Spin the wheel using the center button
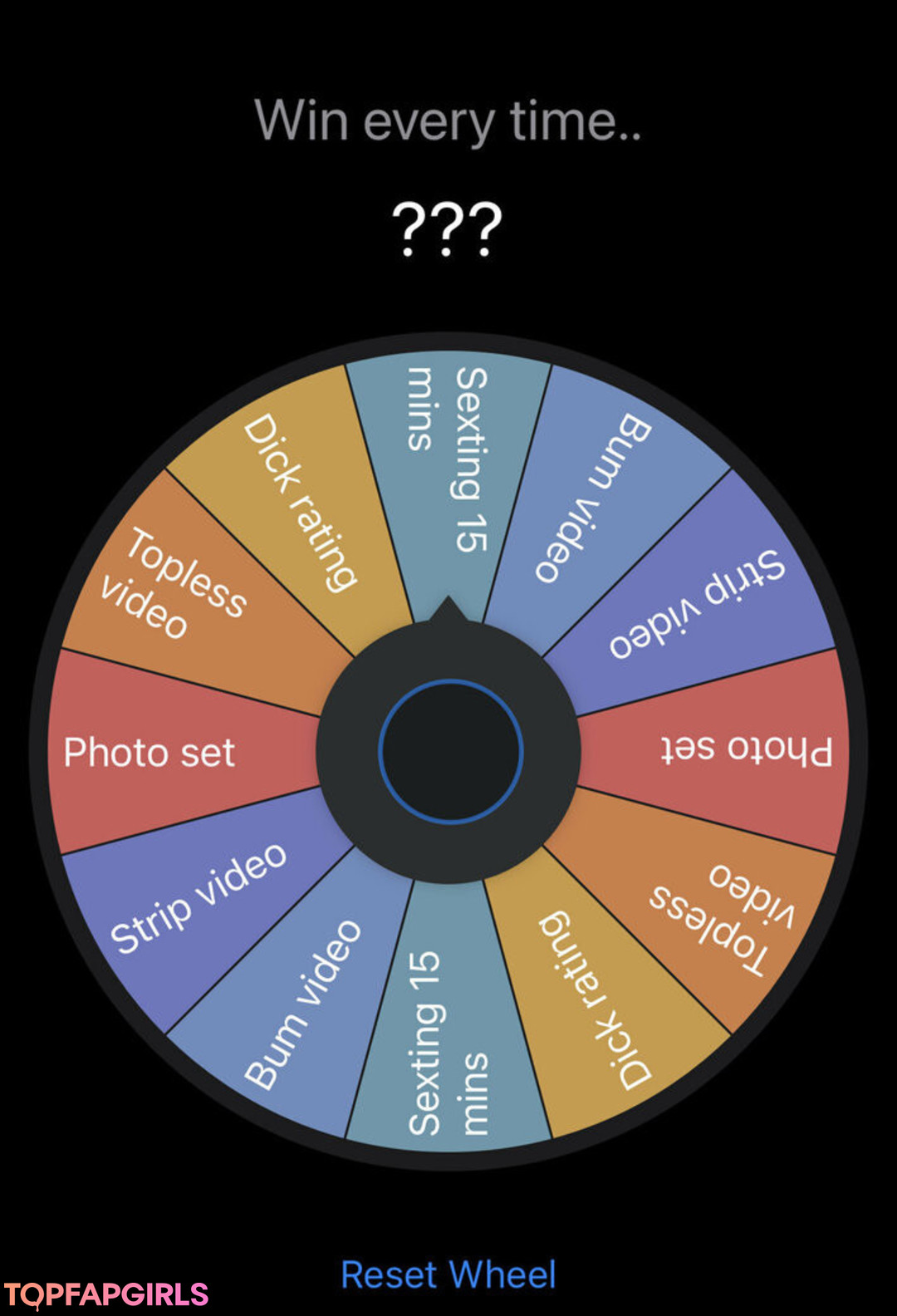 [x=450, y=751]
